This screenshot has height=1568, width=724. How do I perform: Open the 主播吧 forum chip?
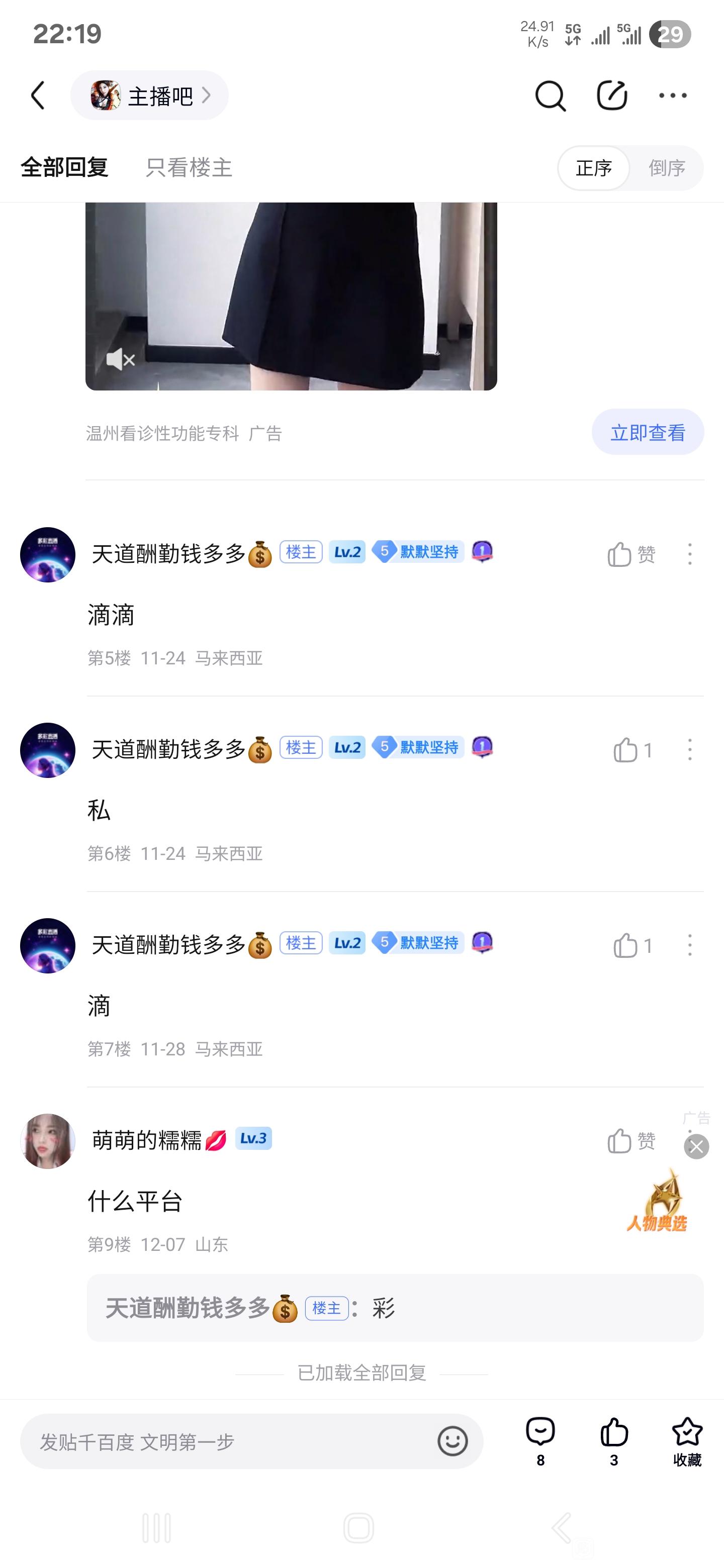(150, 95)
